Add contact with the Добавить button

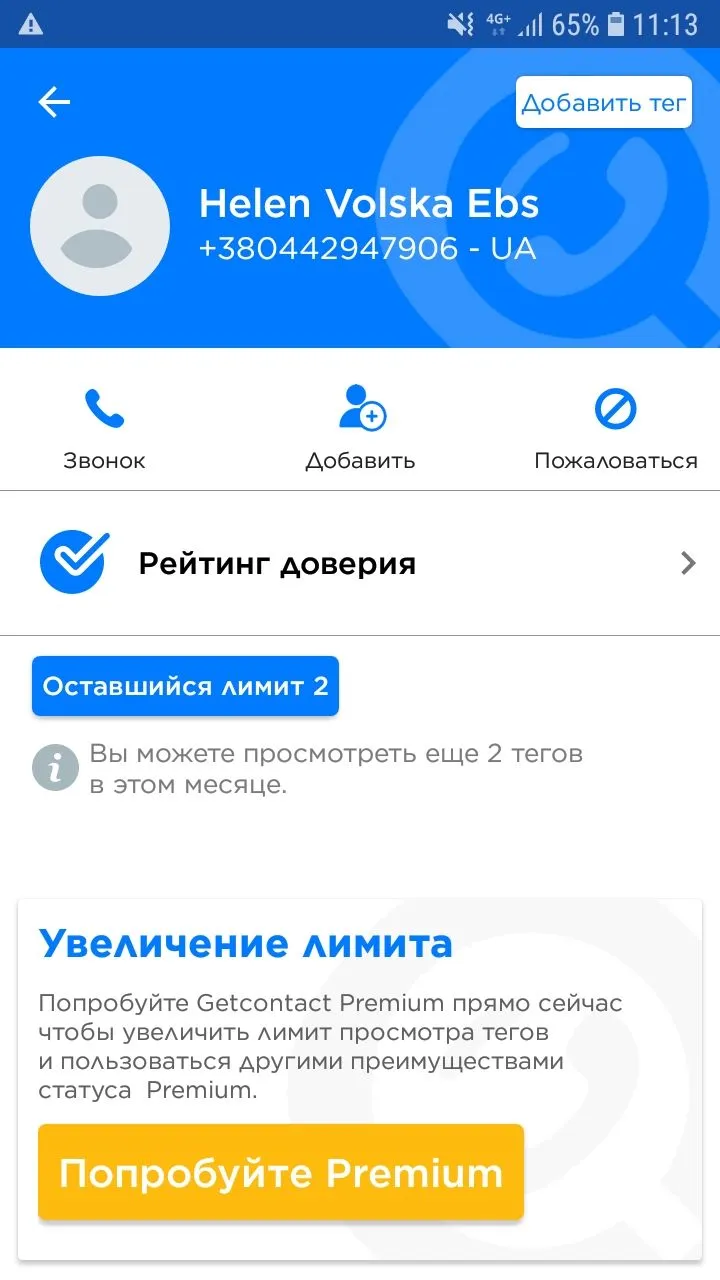(x=360, y=428)
